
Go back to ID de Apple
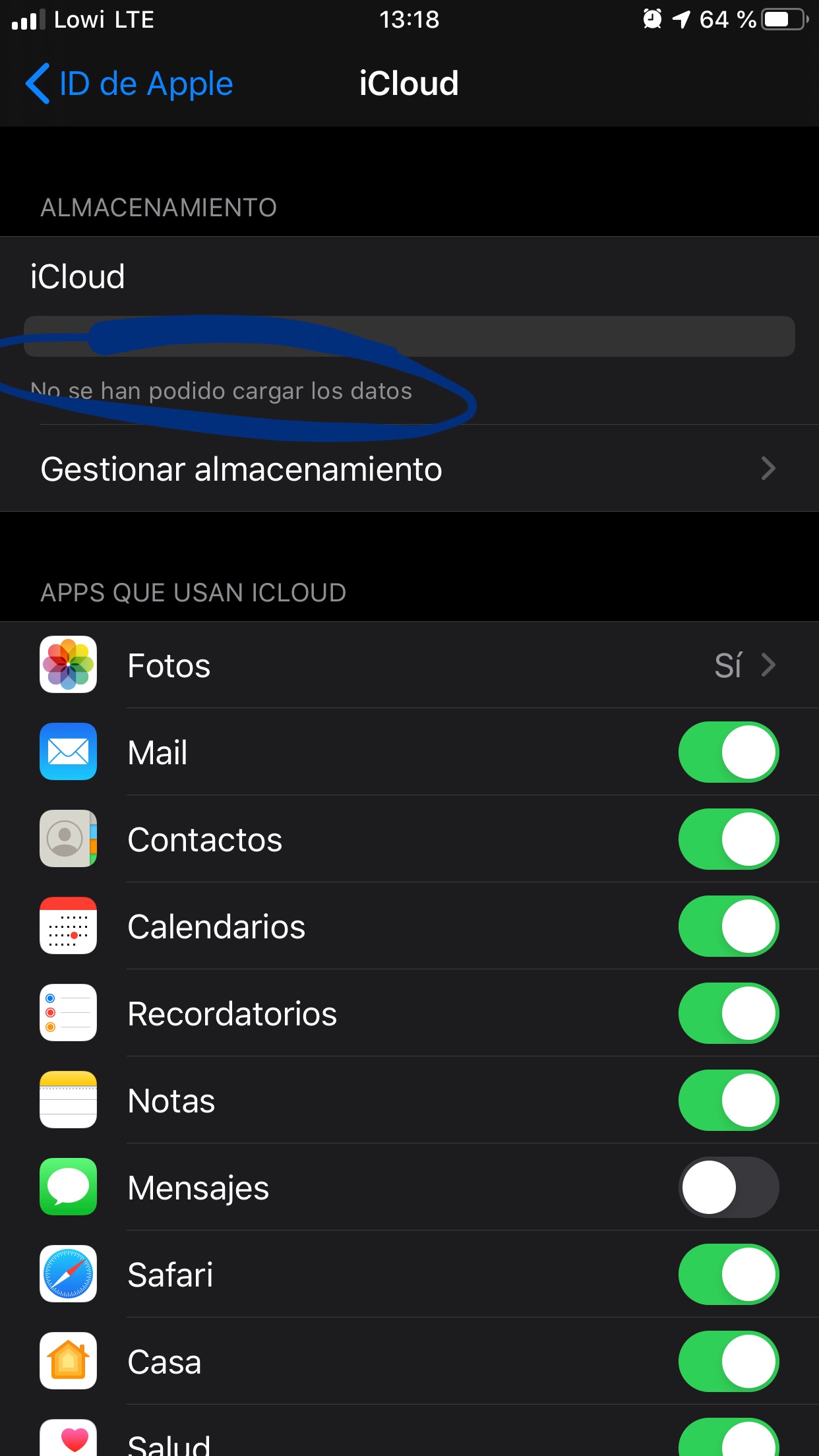(x=130, y=84)
